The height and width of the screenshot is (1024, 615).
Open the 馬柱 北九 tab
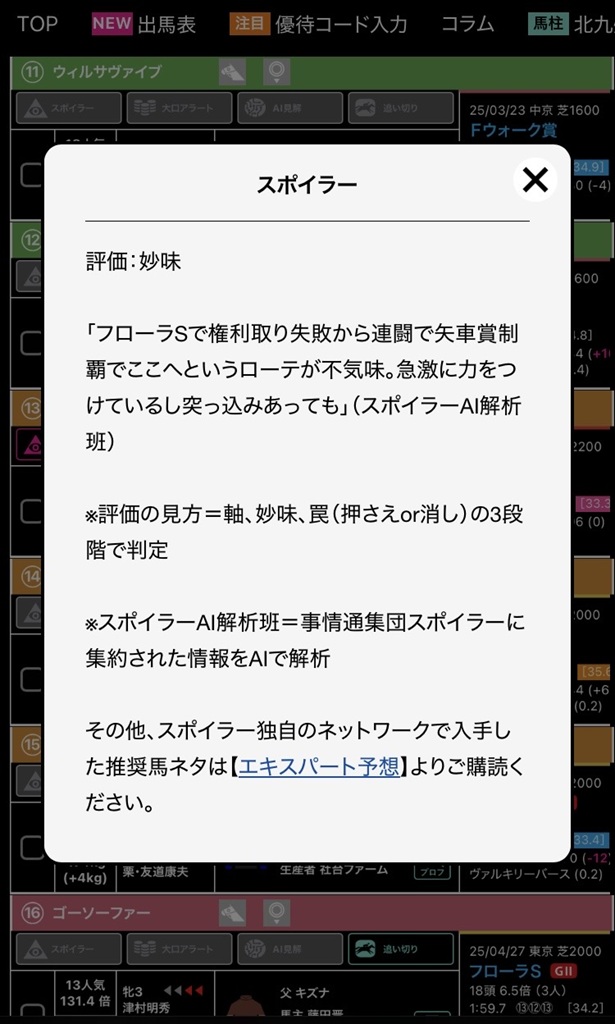570,24
